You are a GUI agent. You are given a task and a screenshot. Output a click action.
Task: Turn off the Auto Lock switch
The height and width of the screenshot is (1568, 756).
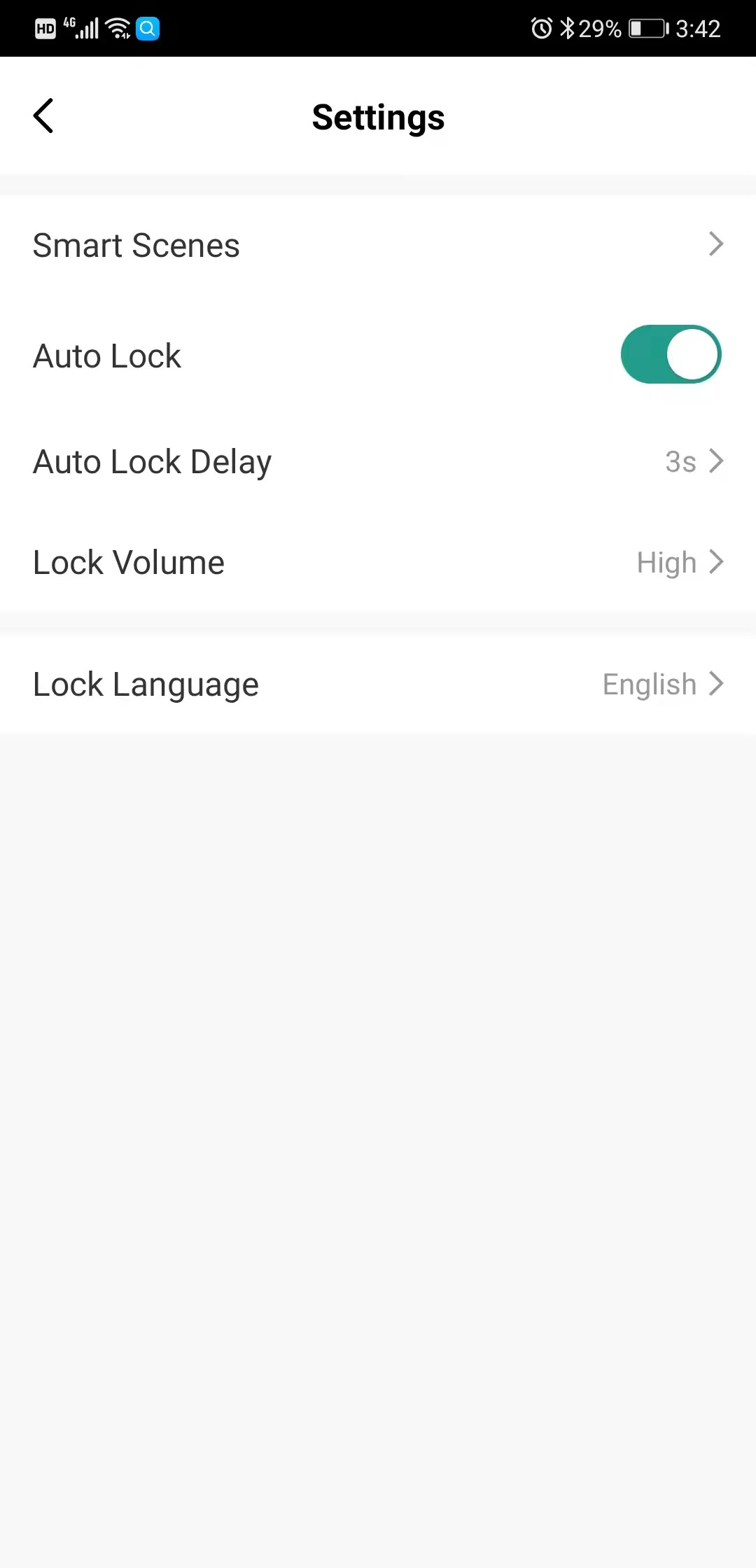(670, 355)
